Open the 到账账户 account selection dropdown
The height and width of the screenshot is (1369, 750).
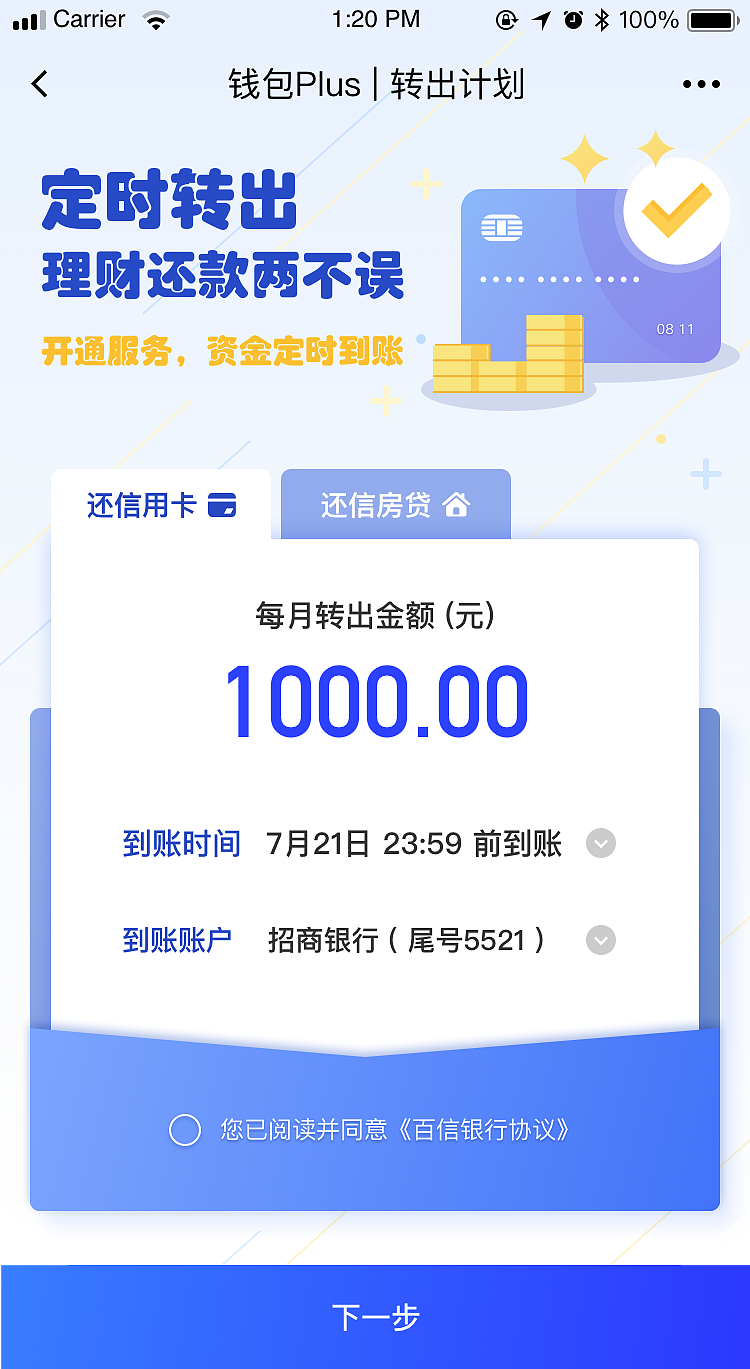599,940
